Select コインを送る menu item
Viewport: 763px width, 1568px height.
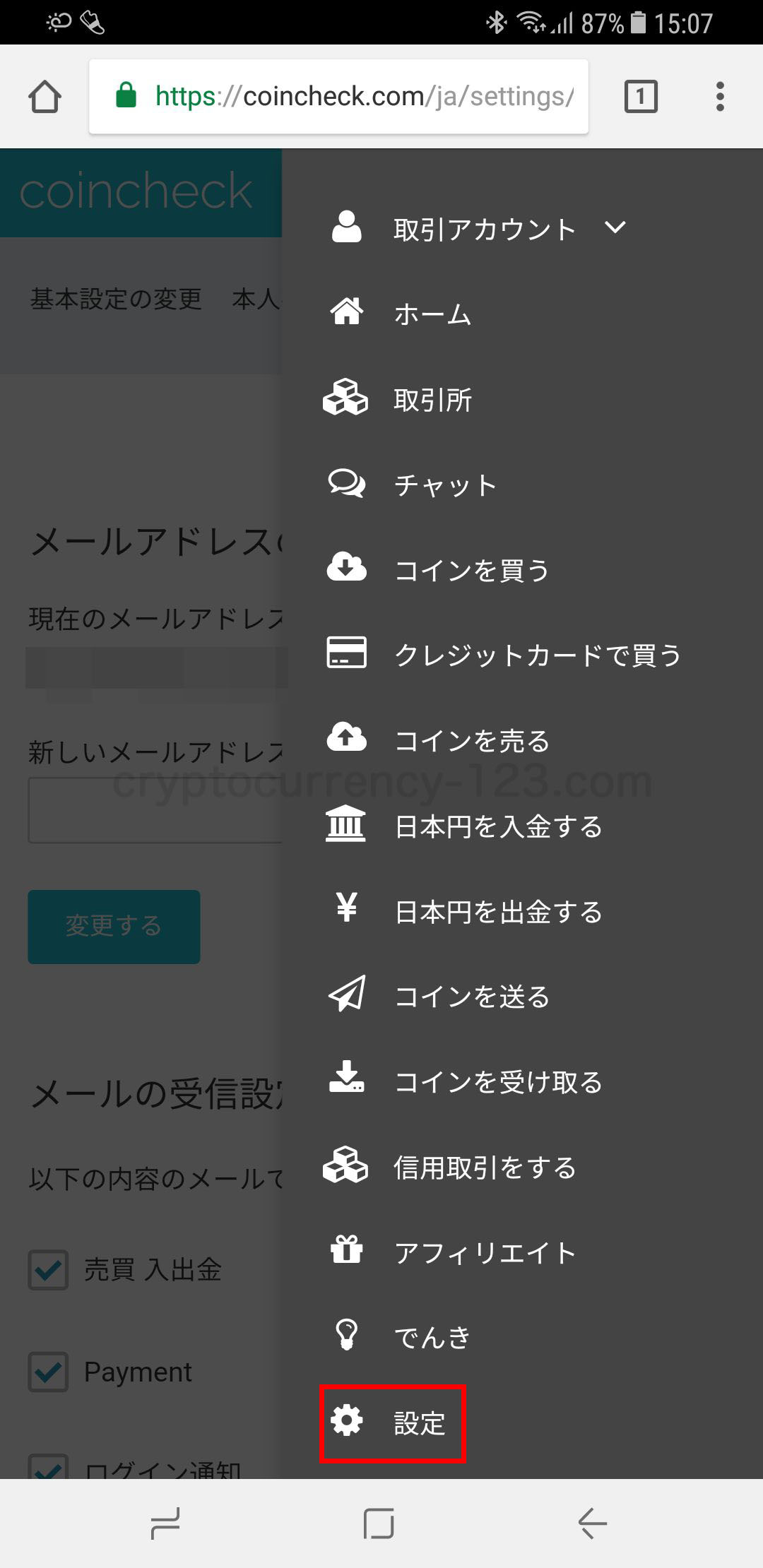438,996
